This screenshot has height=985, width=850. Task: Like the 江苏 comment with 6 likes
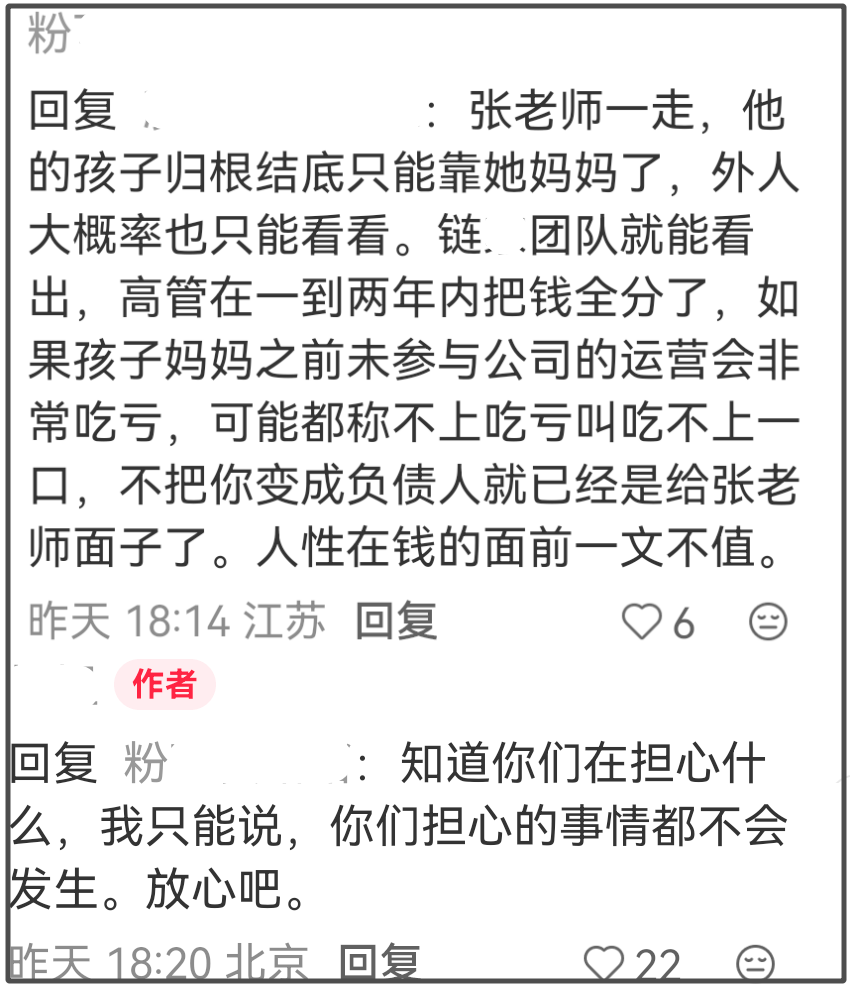point(641,622)
